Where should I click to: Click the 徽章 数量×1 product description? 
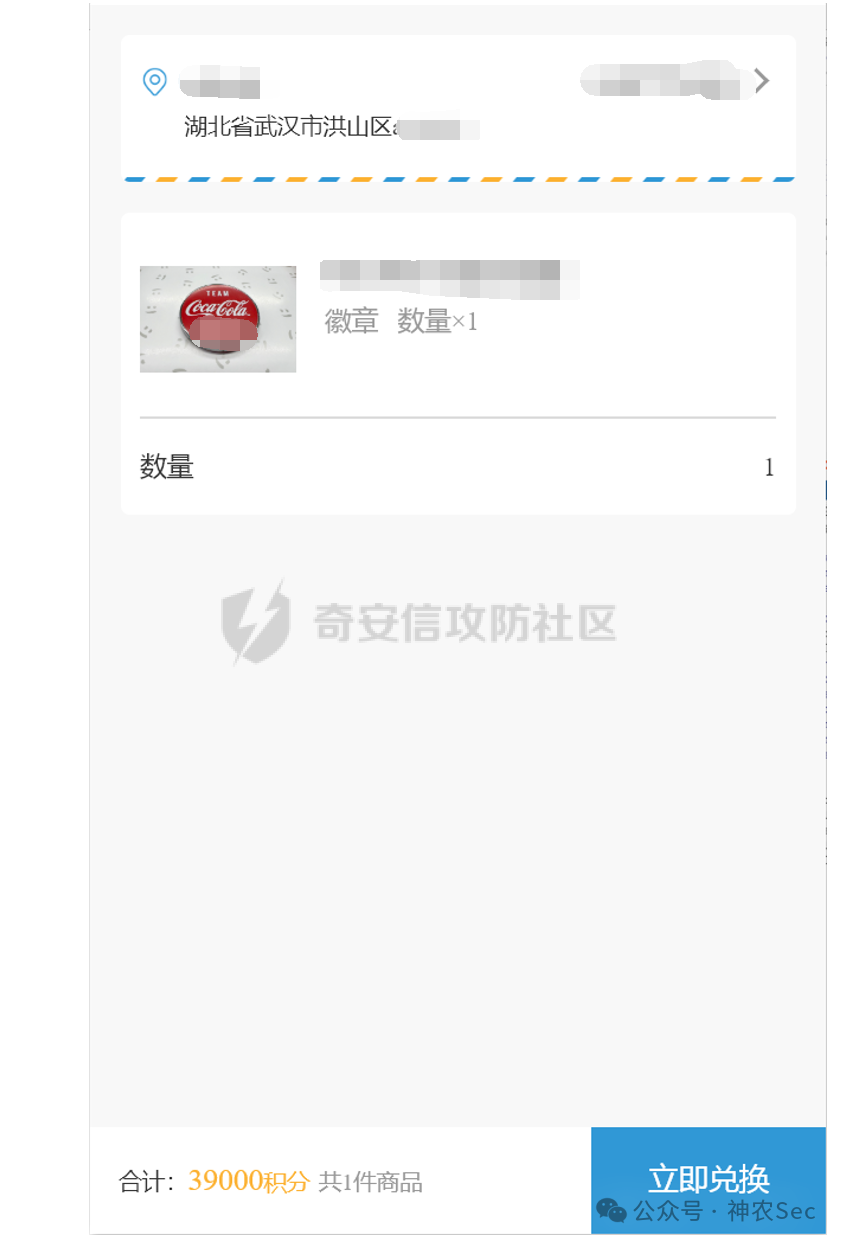(400, 322)
